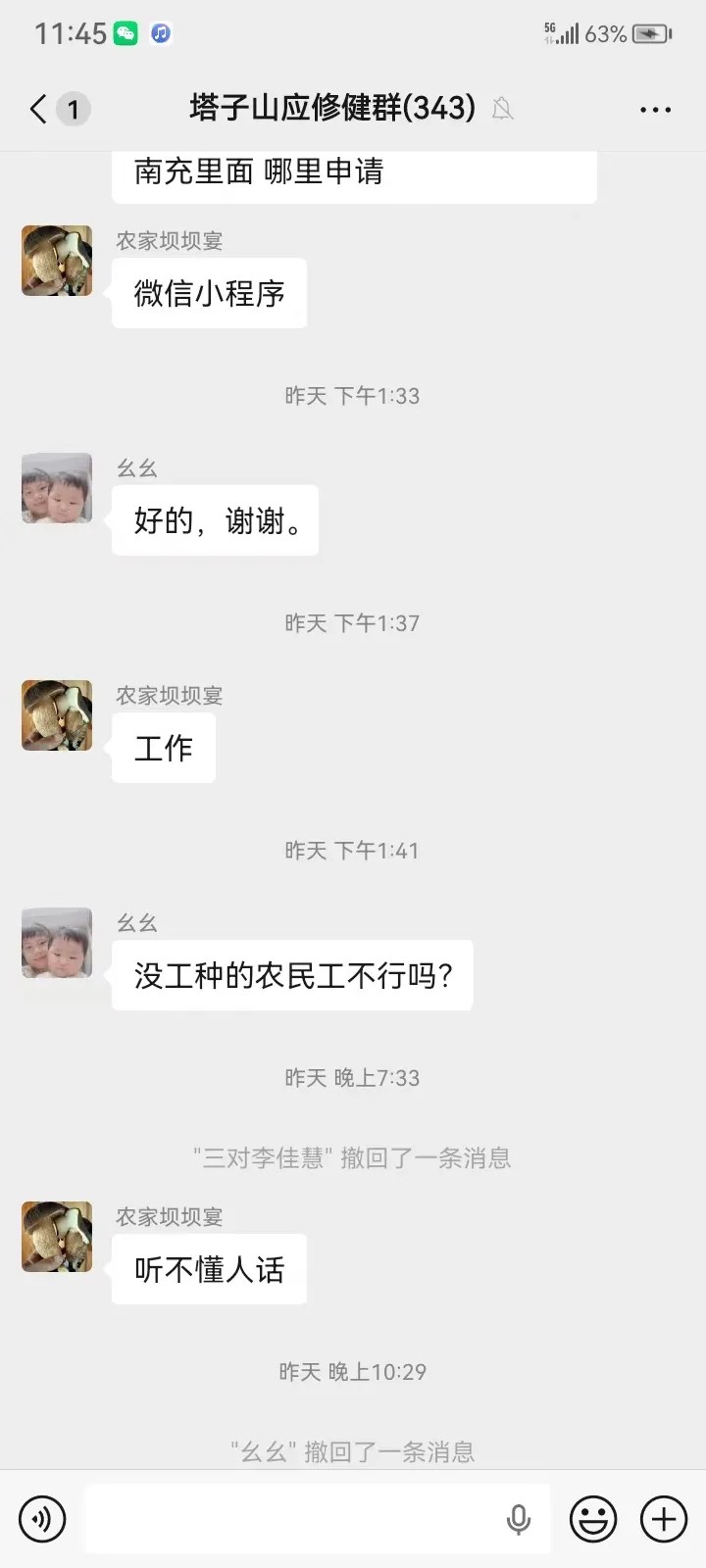Screen dimensions: 706x1568
Task: Go back to the chat list
Action: [39, 109]
